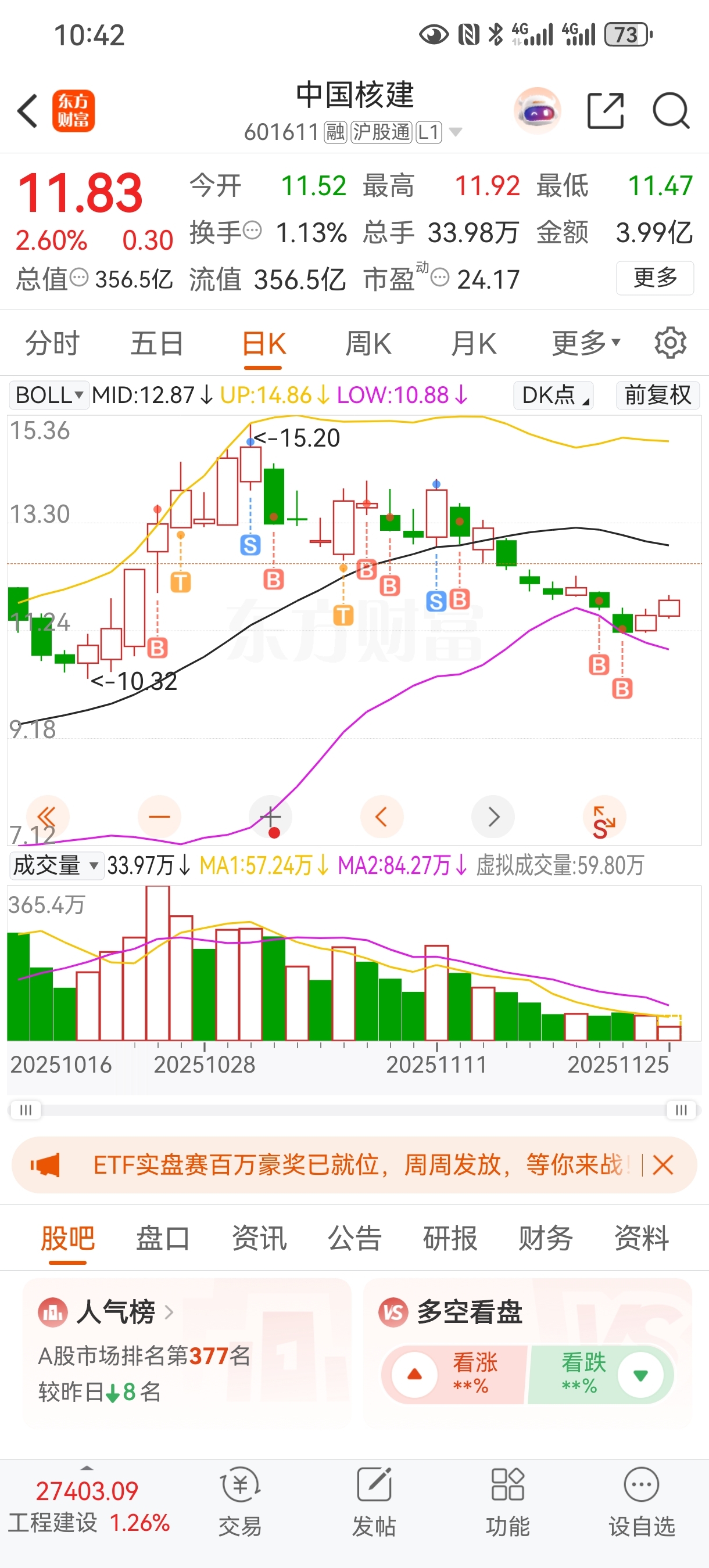Image resolution: width=709 pixels, height=1568 pixels.
Task: Go back using the top-left arrow
Action: click(x=27, y=112)
